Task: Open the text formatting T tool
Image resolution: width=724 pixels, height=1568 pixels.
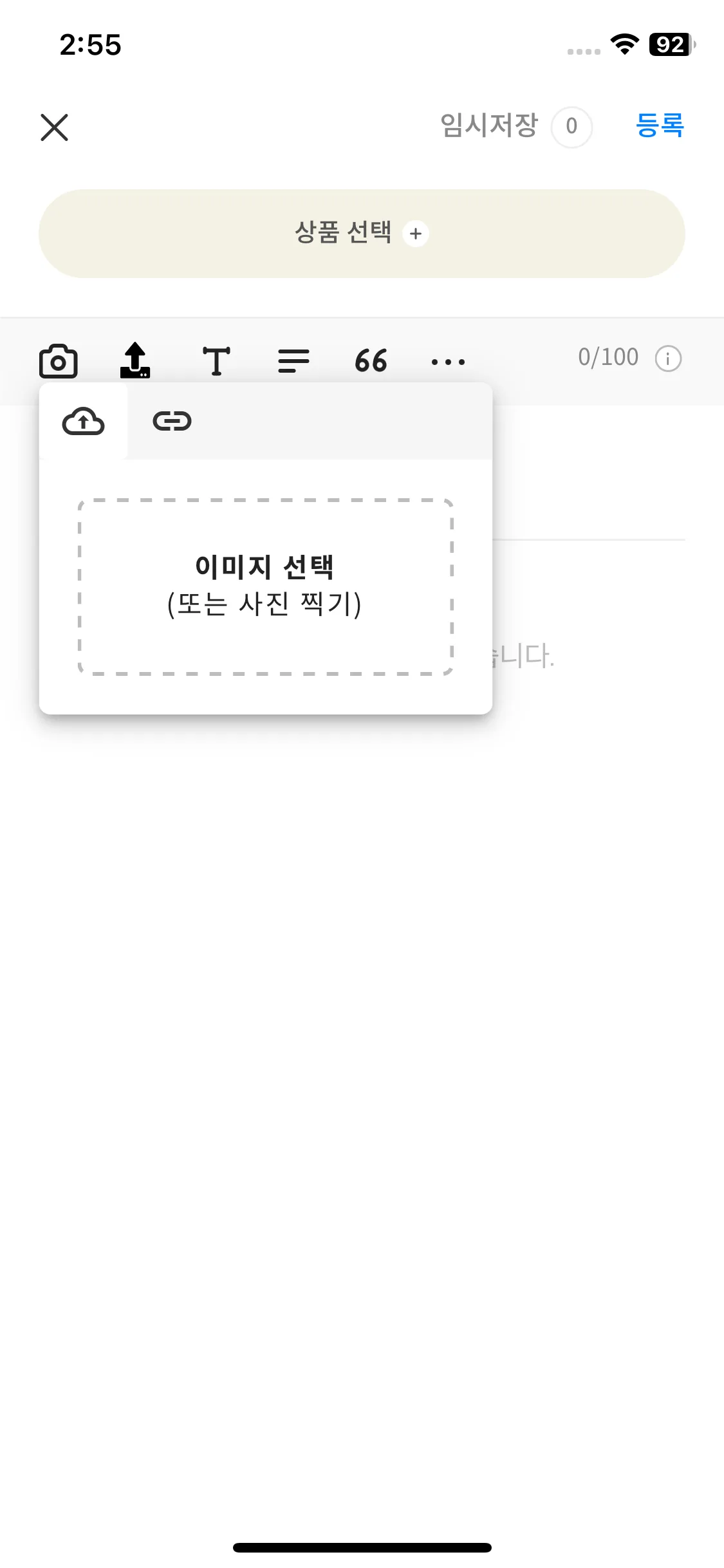Action: point(216,360)
